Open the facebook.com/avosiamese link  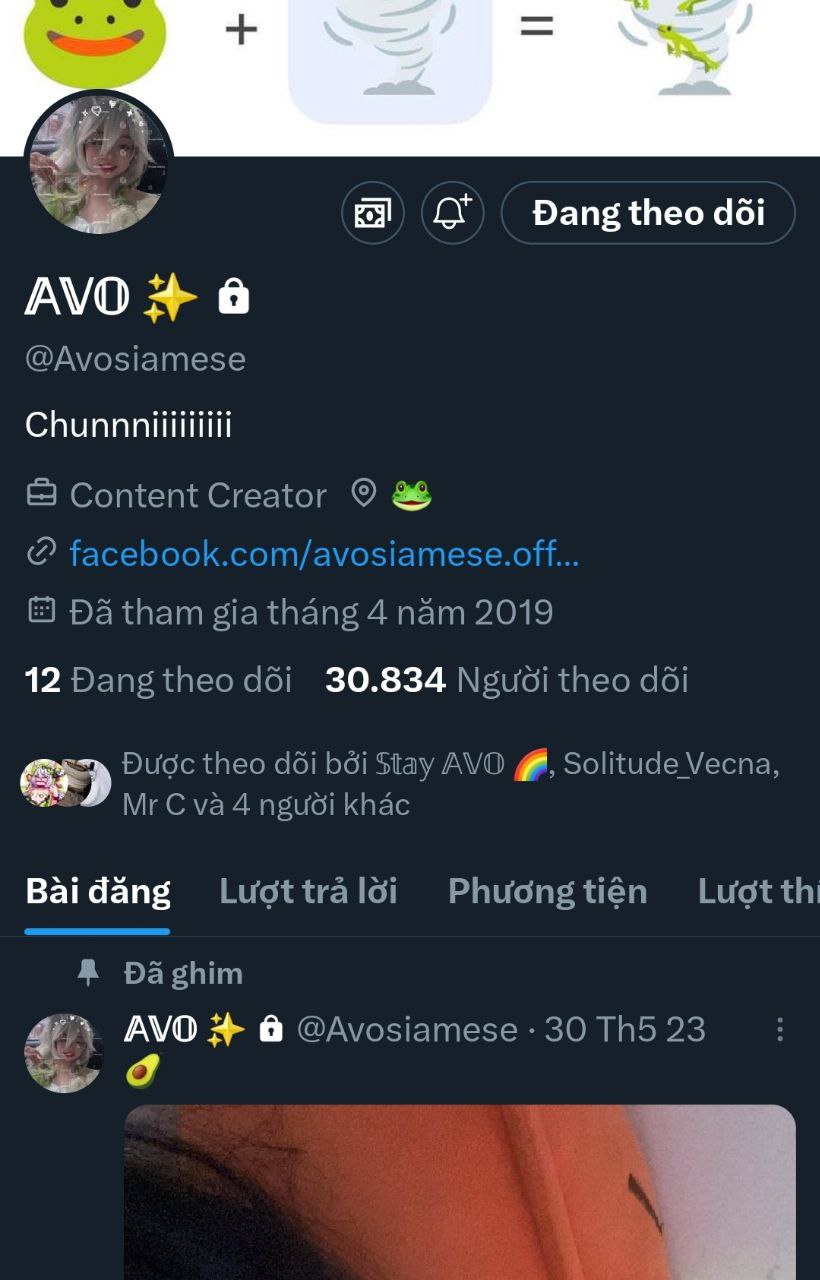pyautogui.click(x=324, y=553)
